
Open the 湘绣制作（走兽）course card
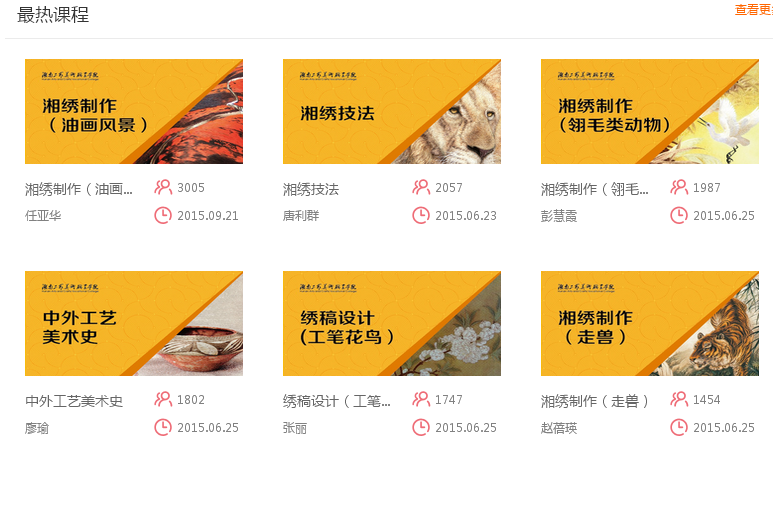(649, 324)
